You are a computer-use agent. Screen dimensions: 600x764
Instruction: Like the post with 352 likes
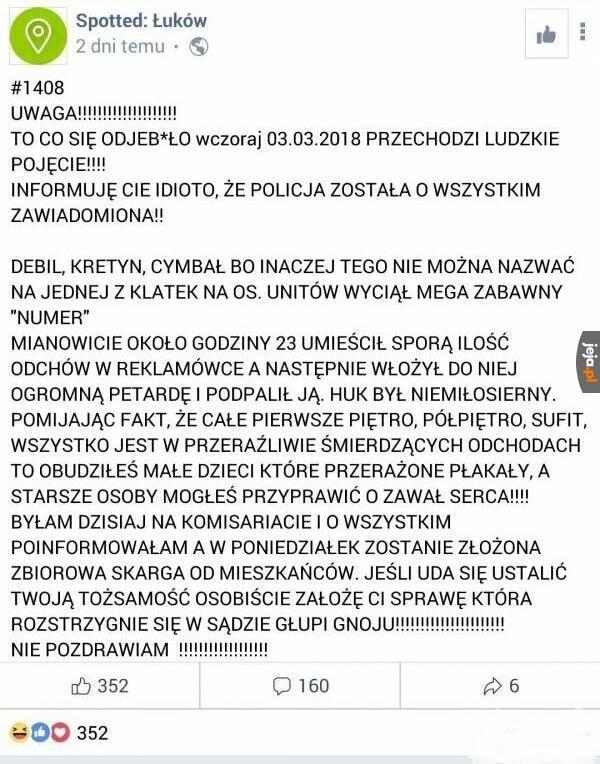(x=100, y=685)
